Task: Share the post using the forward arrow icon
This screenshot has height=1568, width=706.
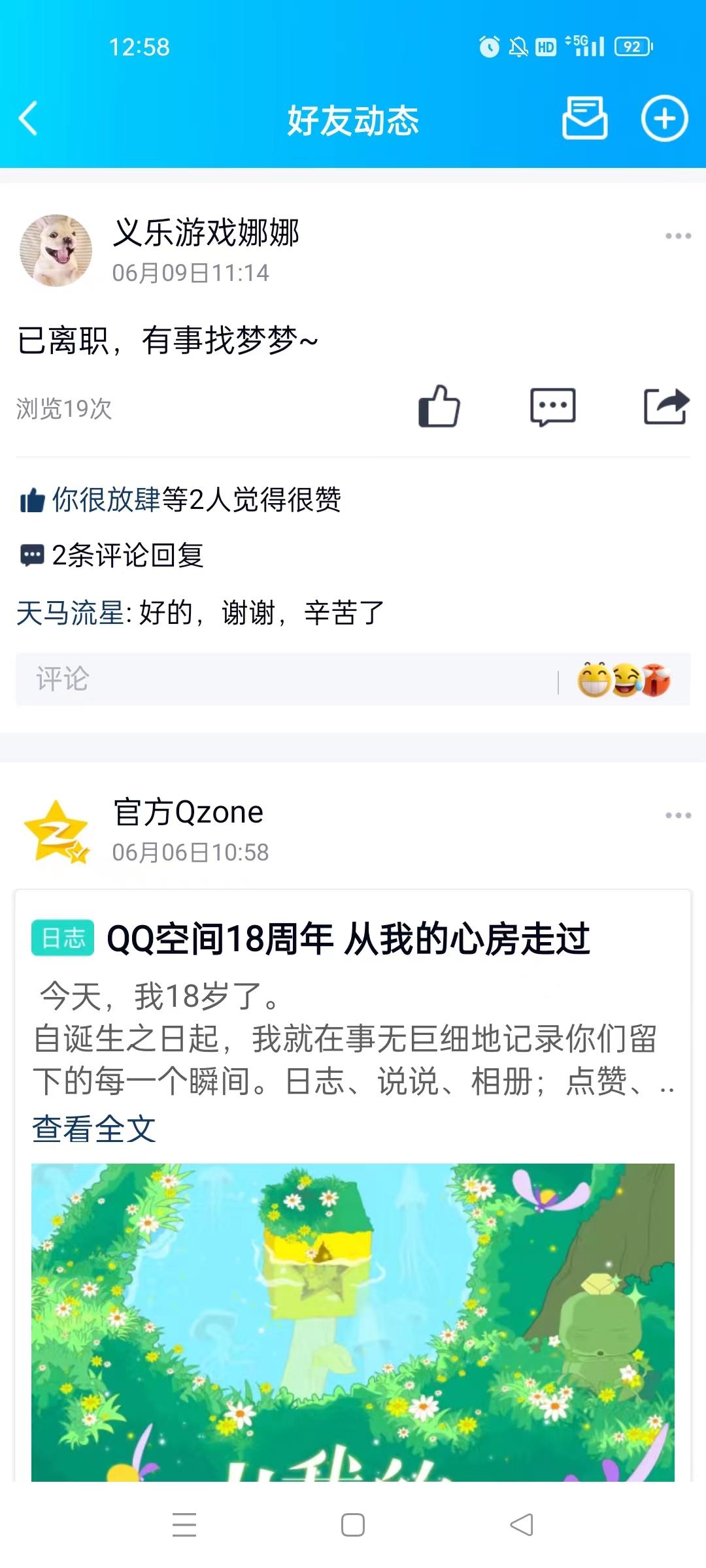Action: [x=666, y=406]
